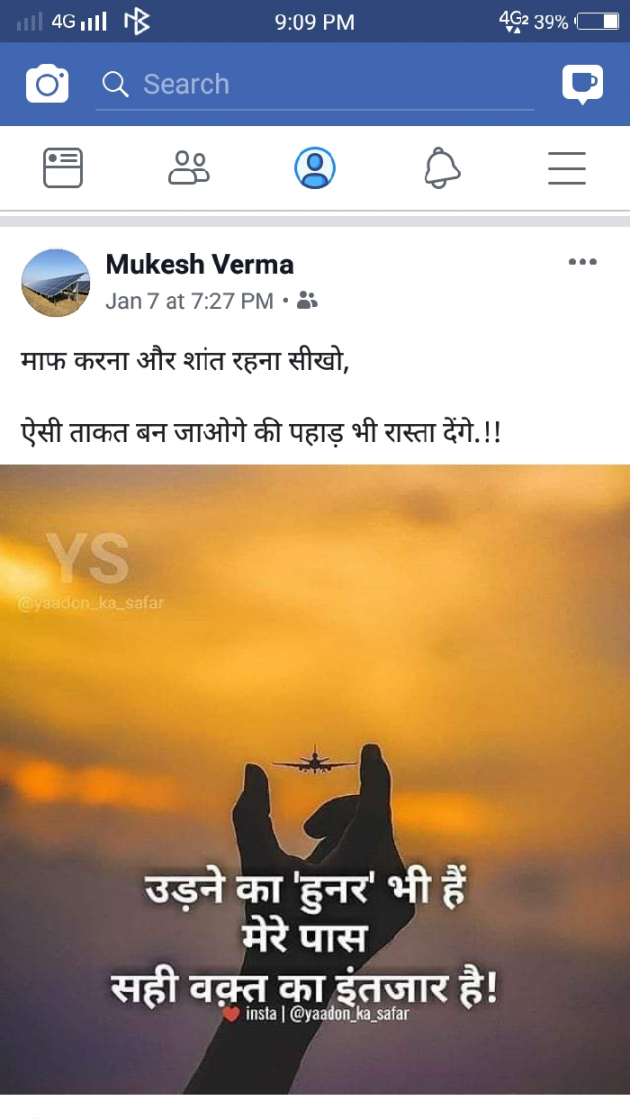Switch to the Friends tab
The width and height of the screenshot is (630, 1119).
pyautogui.click(x=189, y=168)
